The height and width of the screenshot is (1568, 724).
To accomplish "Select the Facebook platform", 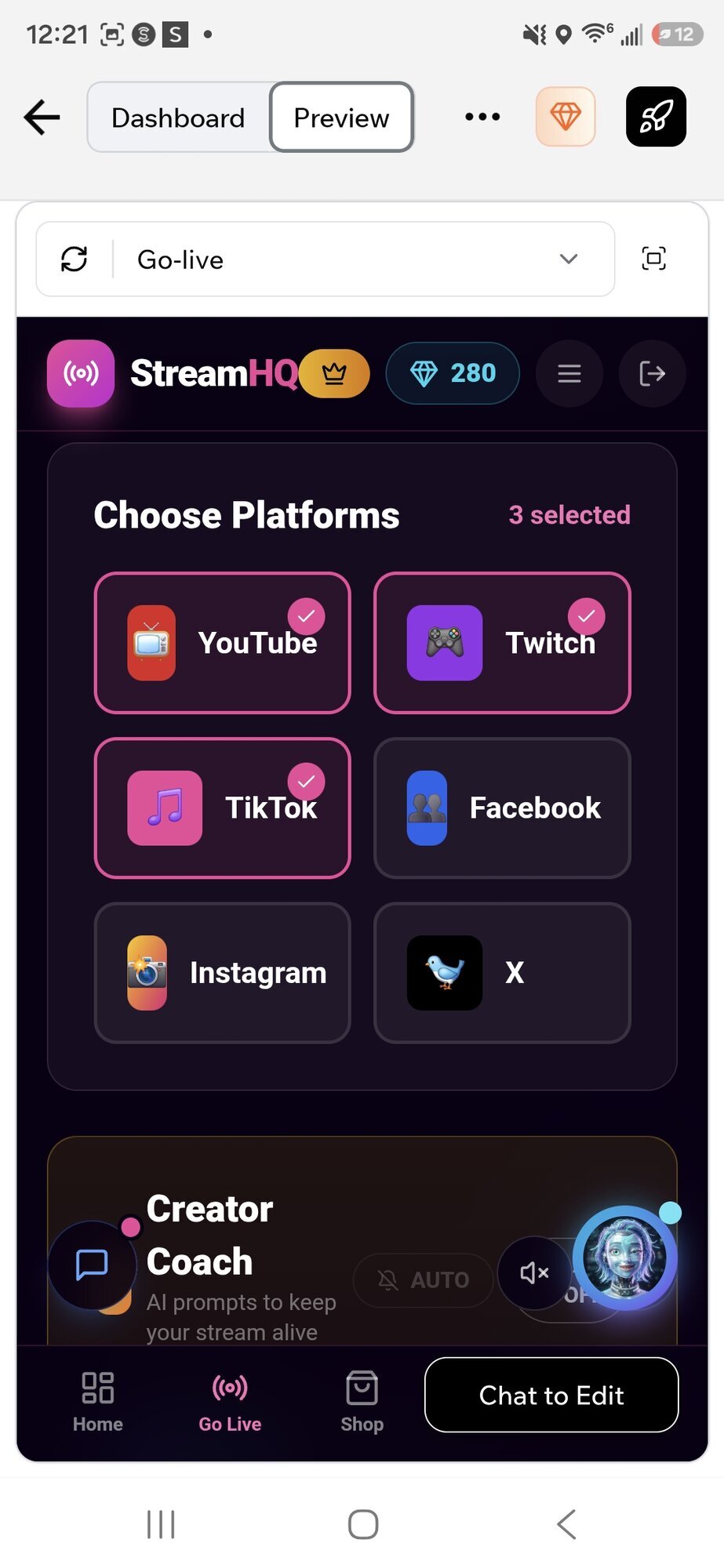I will (502, 808).
